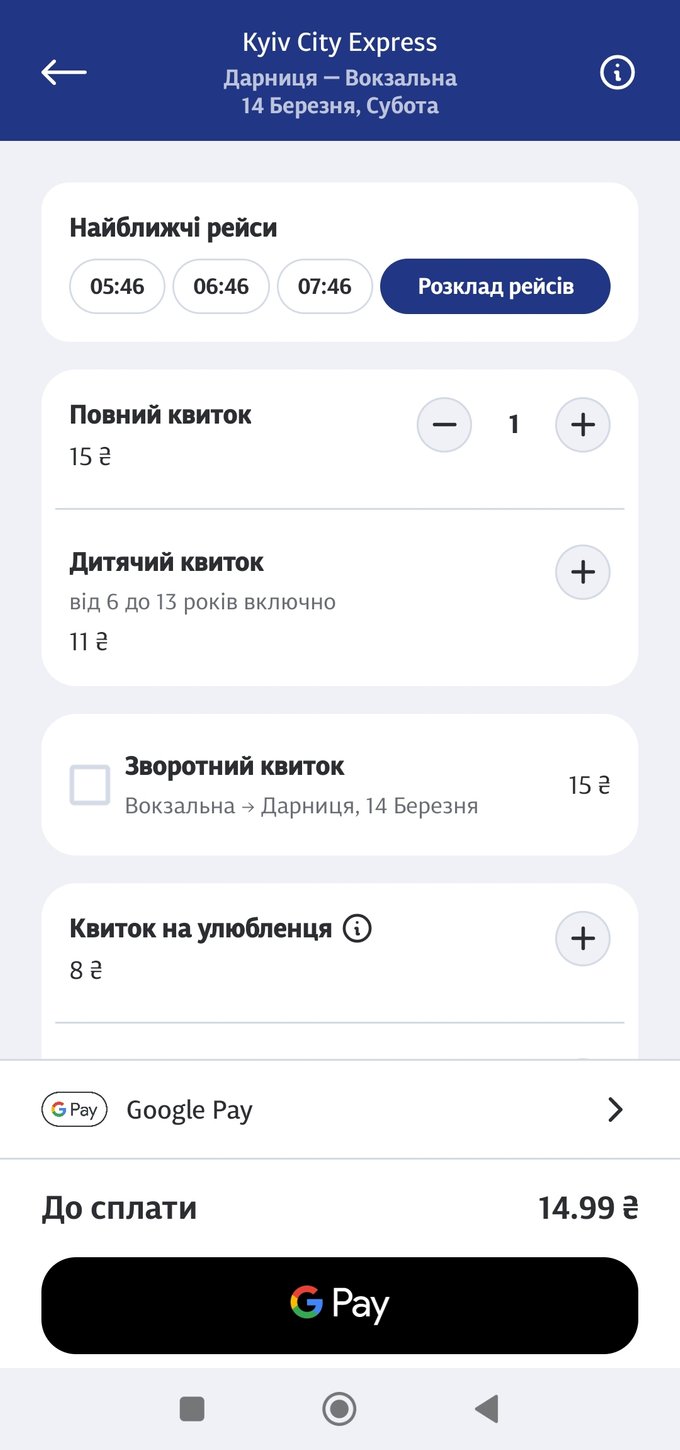Choose the 06:46 departure time
The width and height of the screenshot is (680, 1450).
tap(221, 287)
